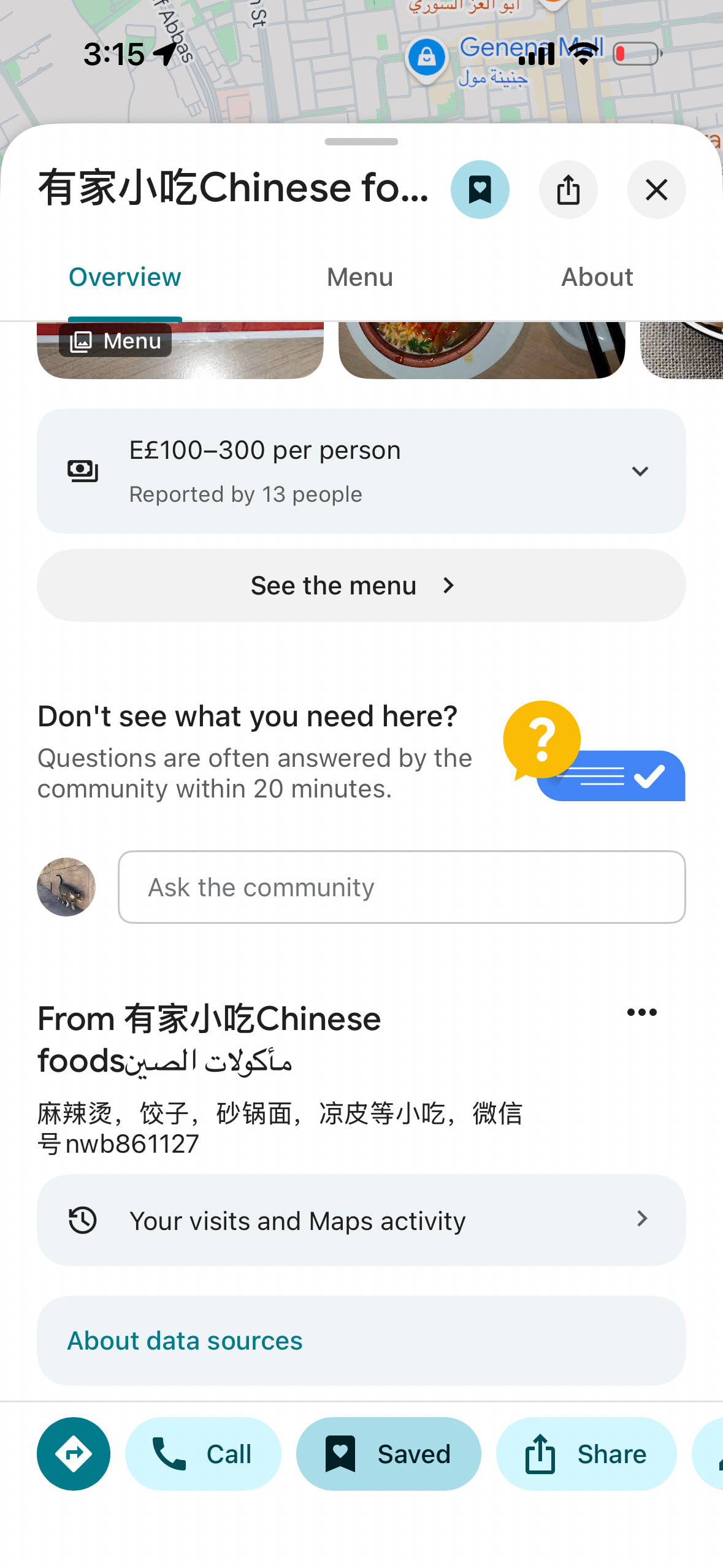Open the soup bowl photo
This screenshot has height=1568, width=723.
click(x=481, y=349)
